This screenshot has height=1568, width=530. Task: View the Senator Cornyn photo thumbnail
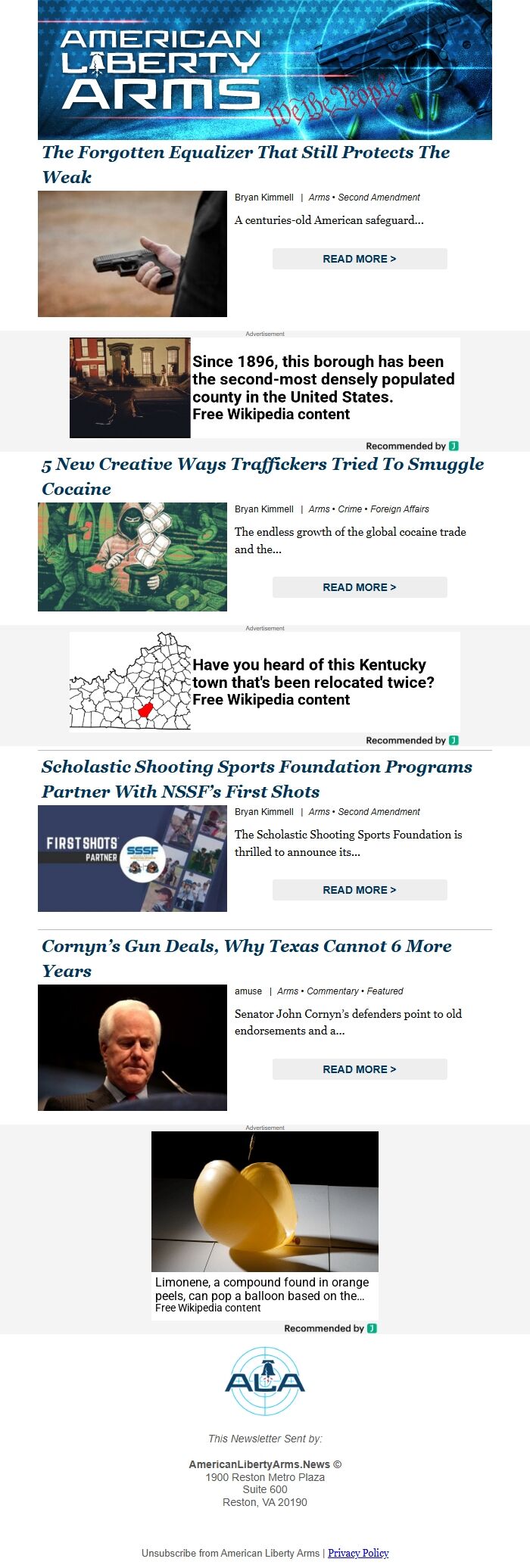(x=132, y=1047)
